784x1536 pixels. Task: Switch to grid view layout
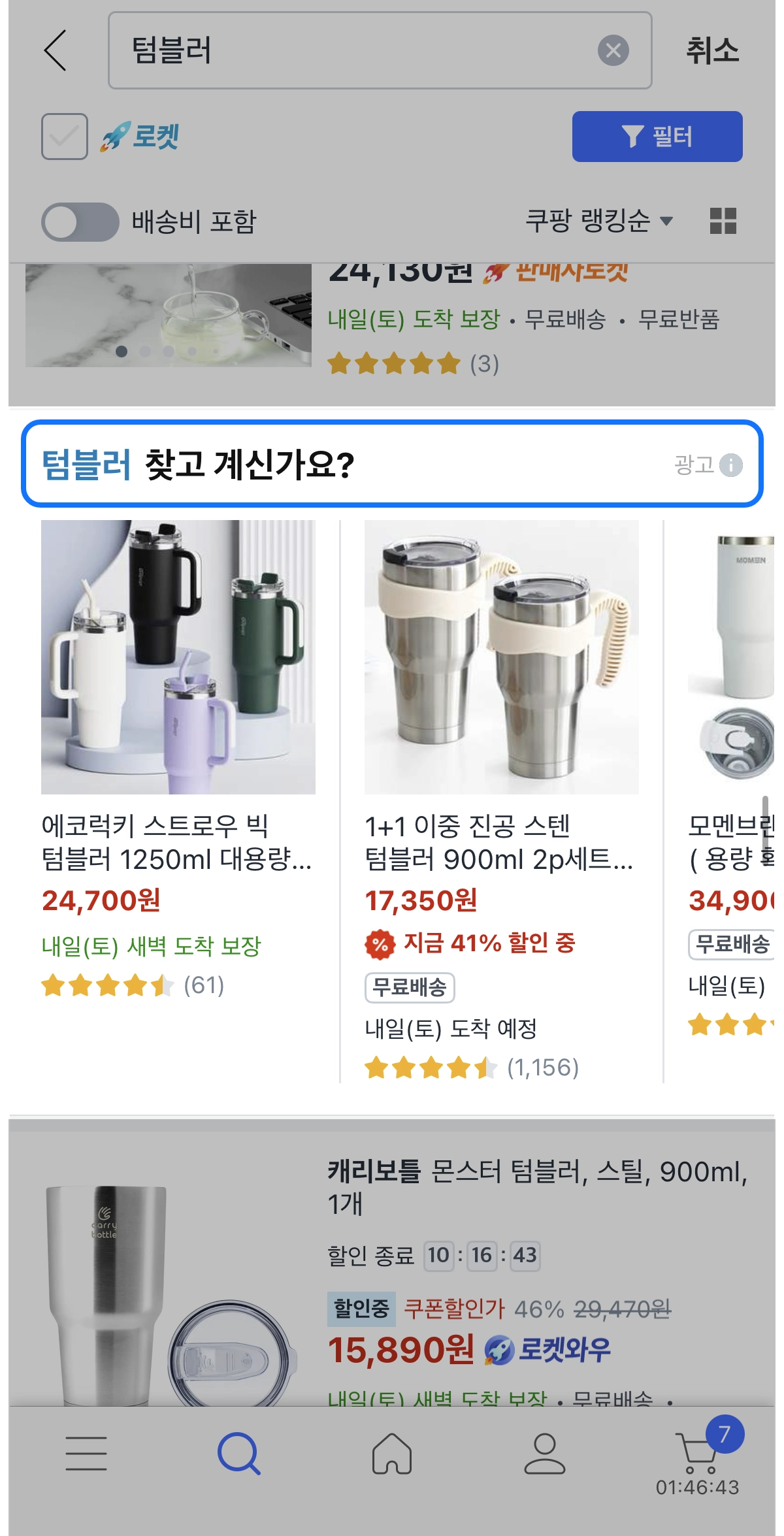point(723,221)
